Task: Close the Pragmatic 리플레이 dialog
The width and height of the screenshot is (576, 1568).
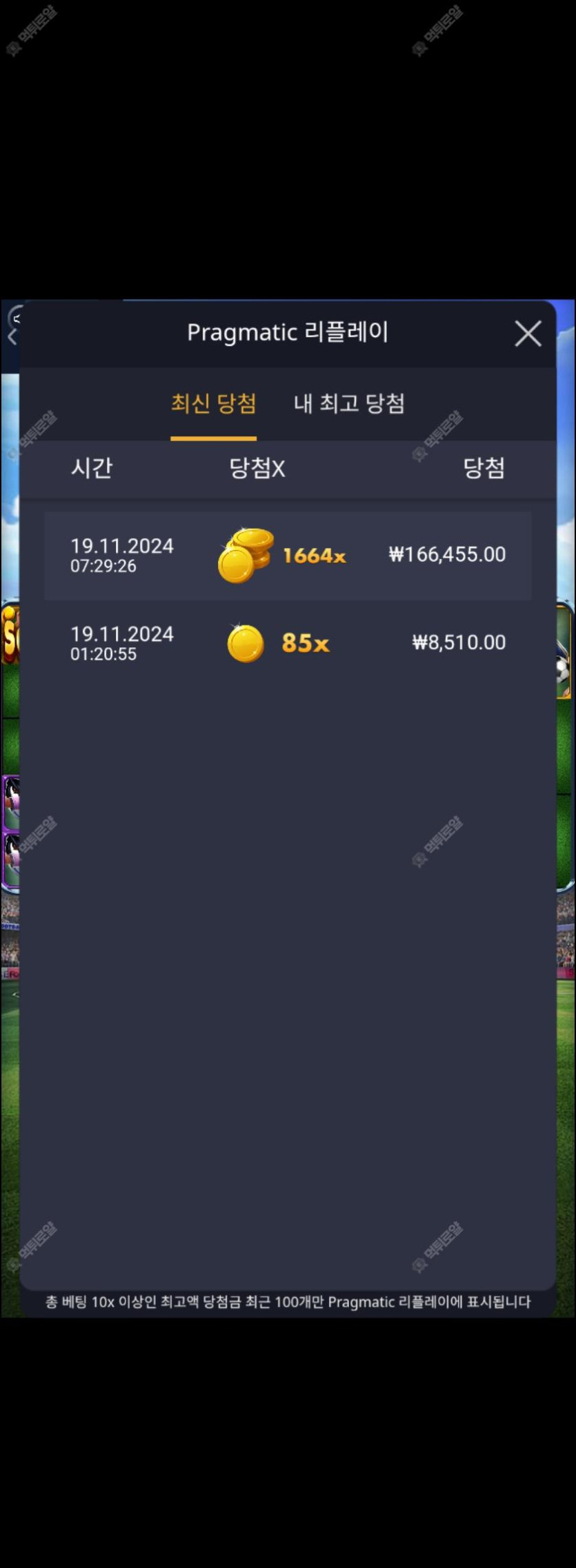Action: [528, 334]
